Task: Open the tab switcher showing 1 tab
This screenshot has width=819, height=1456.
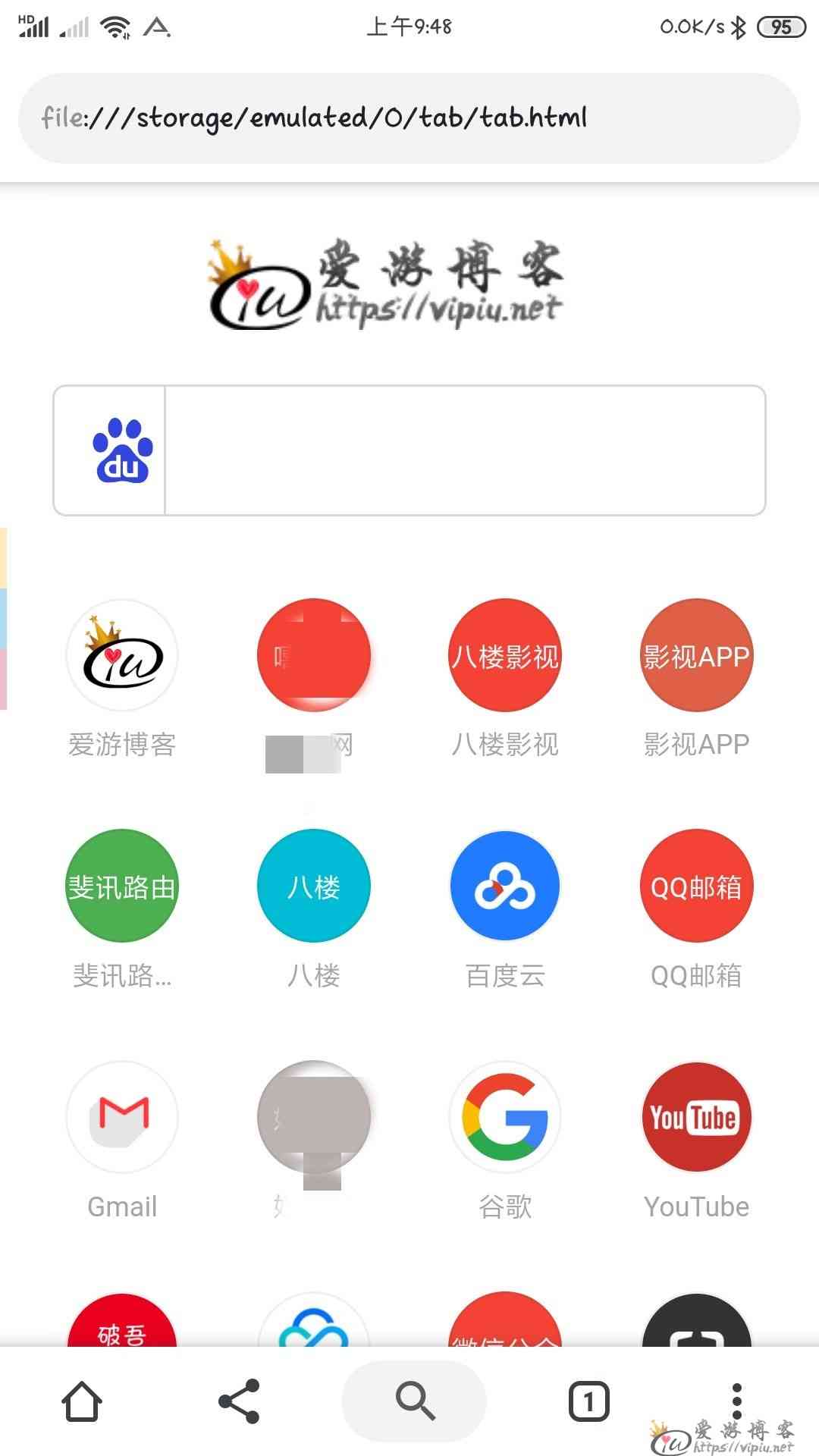Action: coord(589,1401)
